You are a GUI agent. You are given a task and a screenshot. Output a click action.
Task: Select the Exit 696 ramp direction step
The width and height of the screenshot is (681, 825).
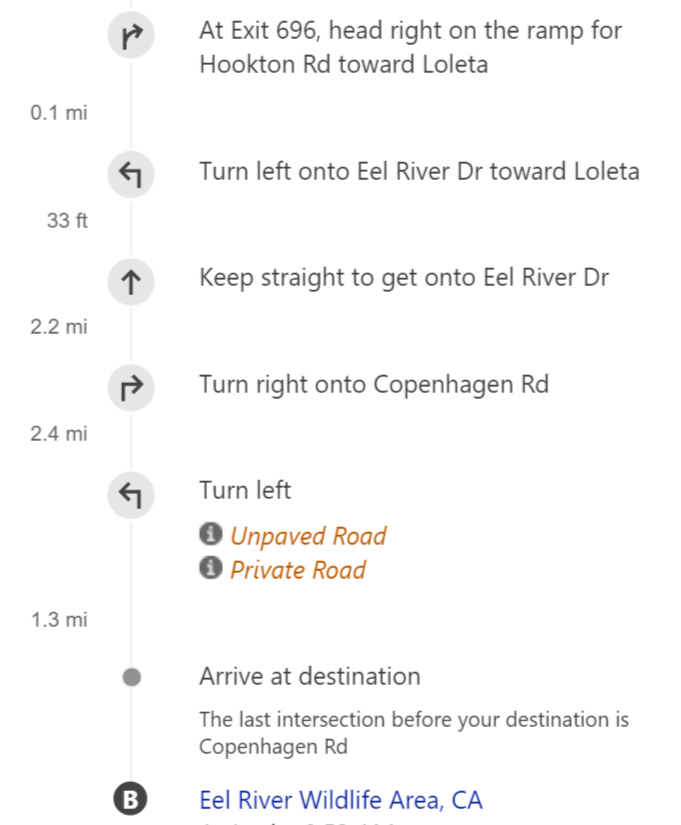pyautogui.click(x=410, y=47)
